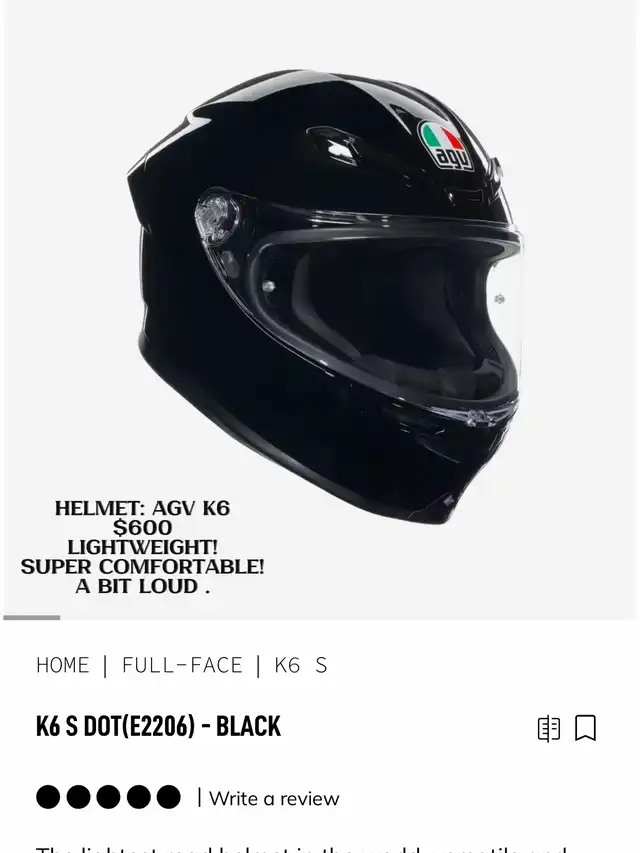Tap the compare products icon
Screen dimensions: 640x853
pos(549,728)
